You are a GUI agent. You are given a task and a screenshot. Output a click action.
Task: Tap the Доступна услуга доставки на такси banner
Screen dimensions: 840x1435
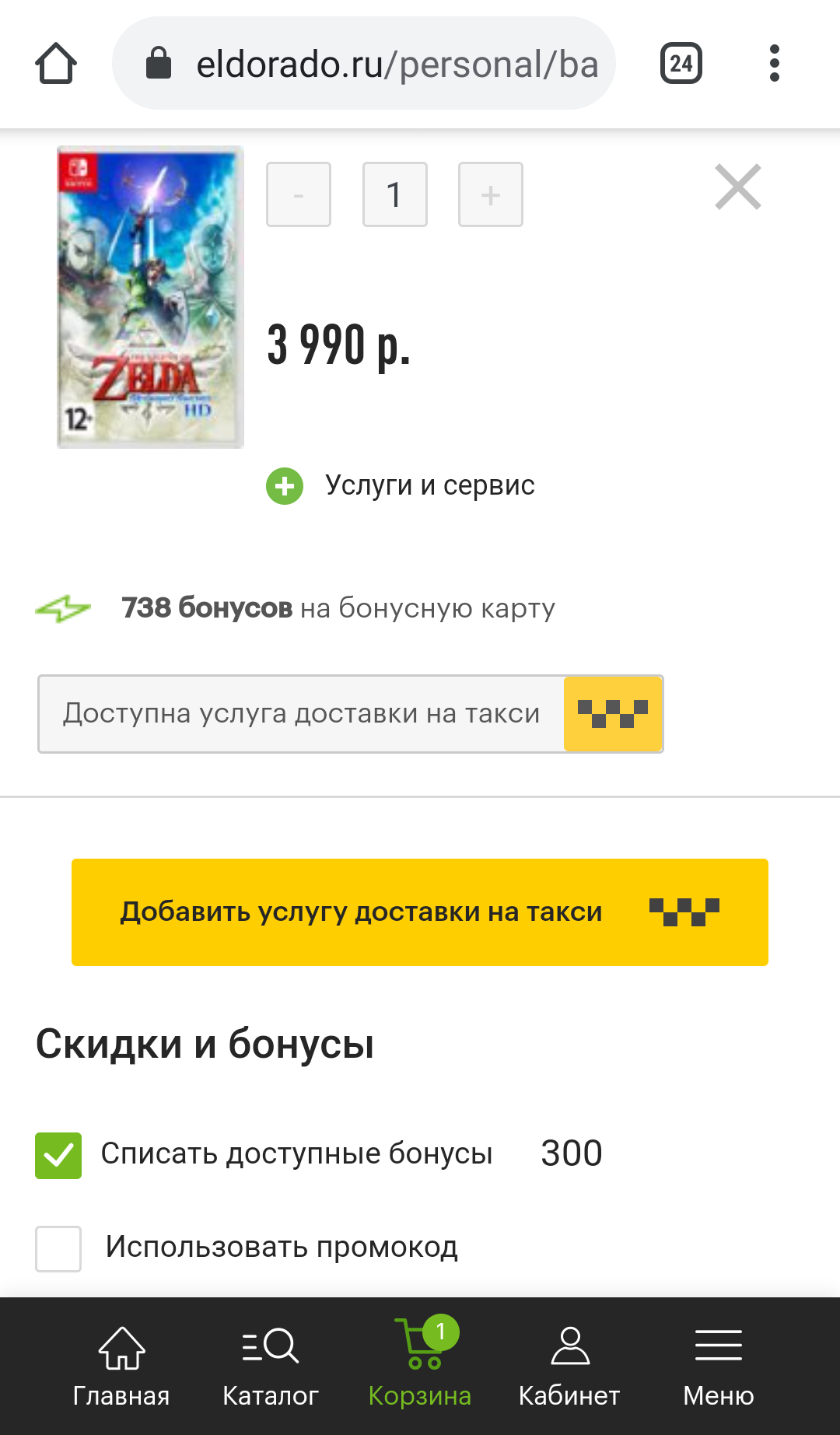coord(351,714)
